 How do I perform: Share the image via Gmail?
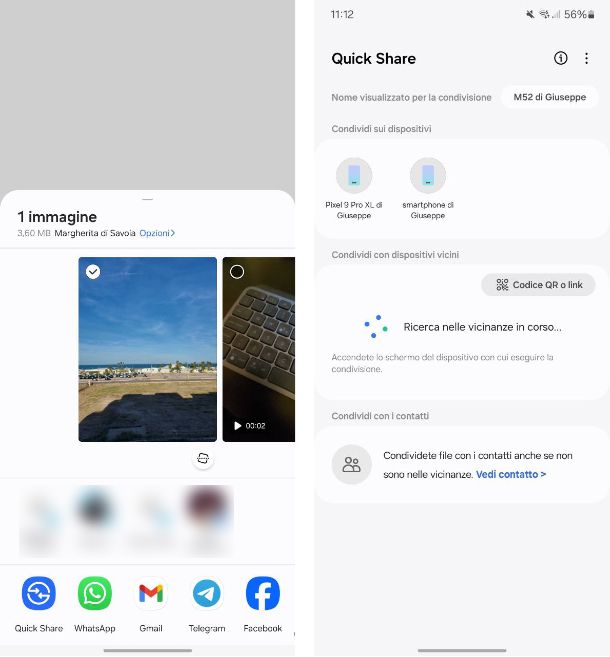[x=151, y=594]
